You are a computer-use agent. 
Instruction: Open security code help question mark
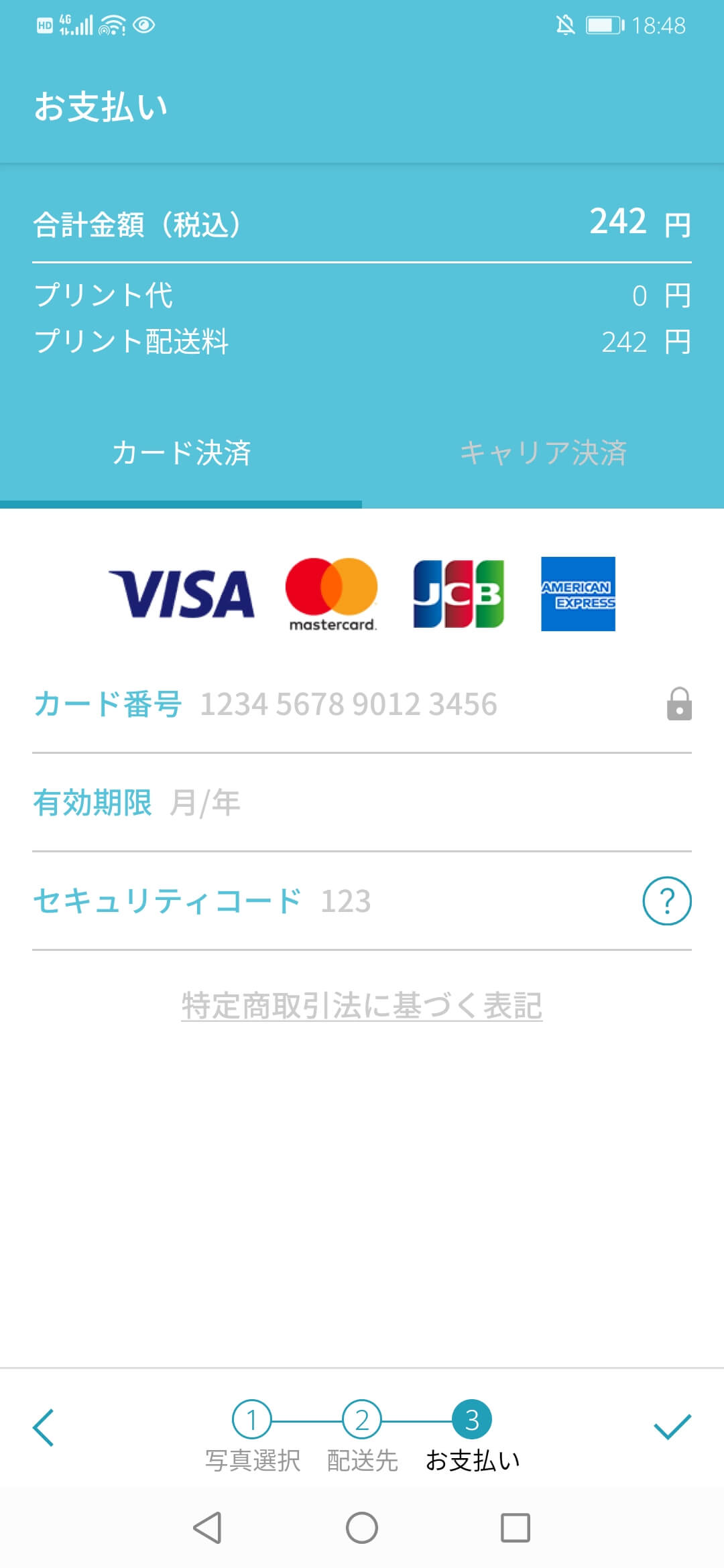point(667,901)
